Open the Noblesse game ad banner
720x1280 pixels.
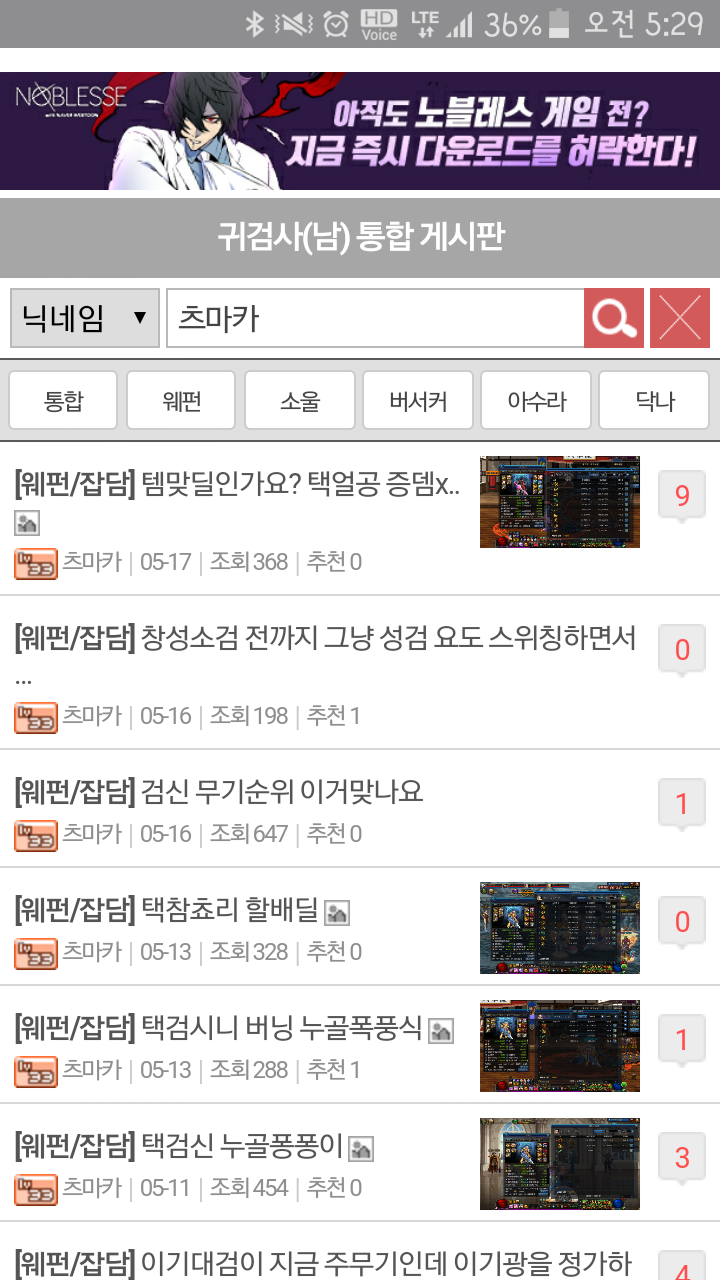360,131
